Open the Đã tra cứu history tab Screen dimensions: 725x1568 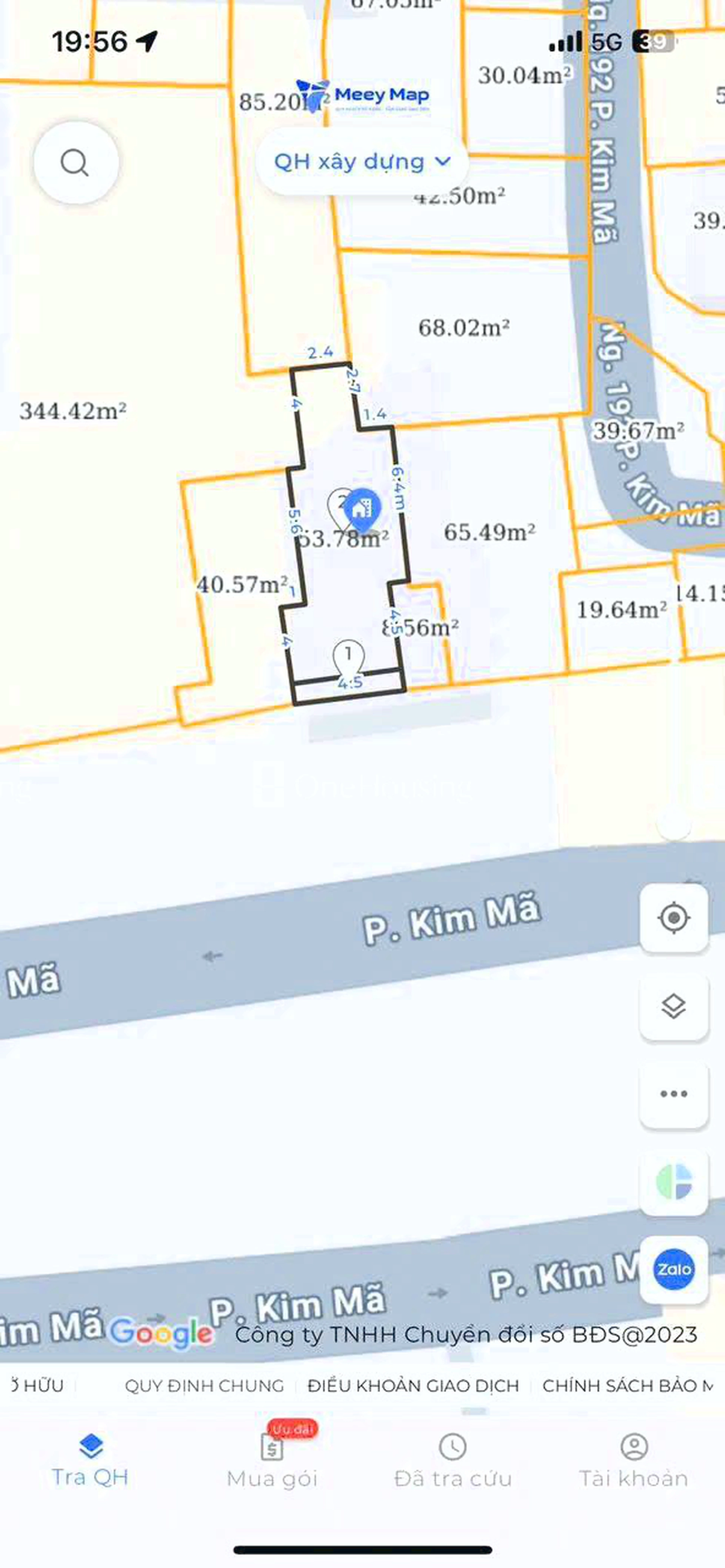click(x=453, y=1461)
